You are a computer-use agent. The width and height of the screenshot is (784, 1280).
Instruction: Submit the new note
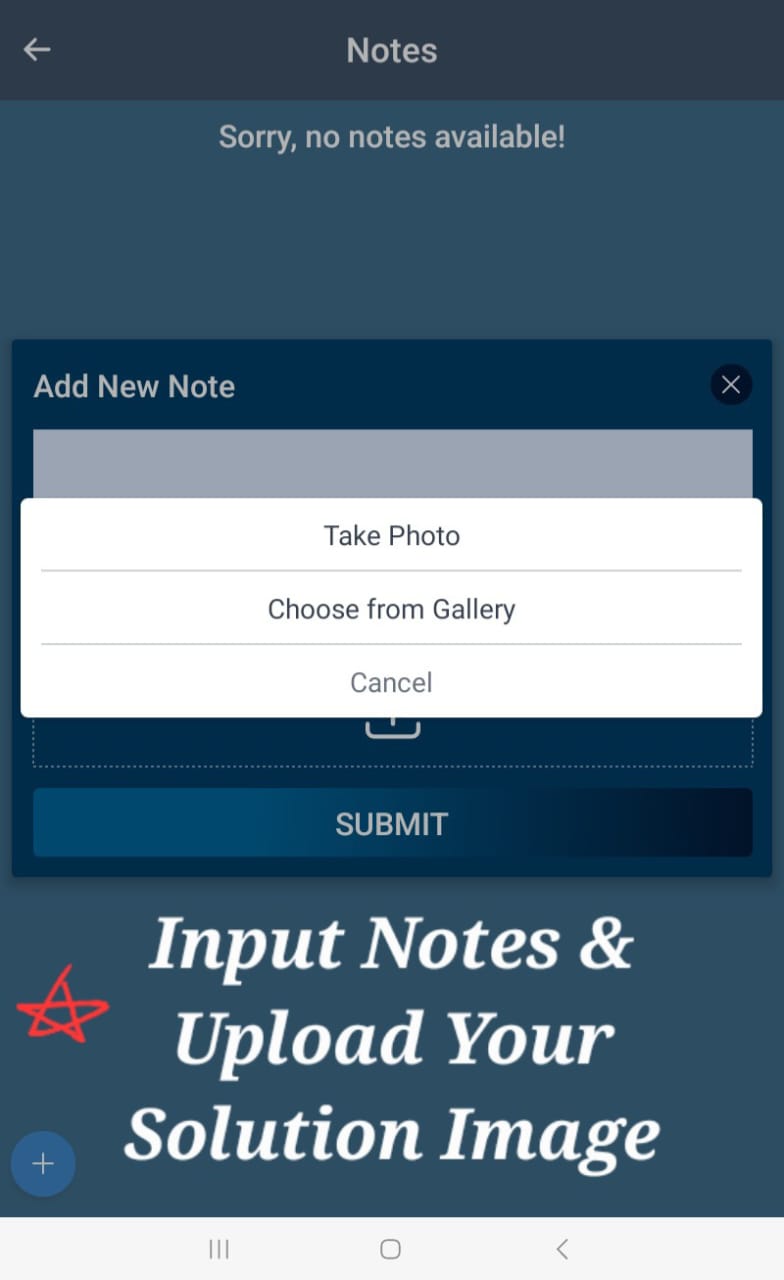[x=392, y=824]
